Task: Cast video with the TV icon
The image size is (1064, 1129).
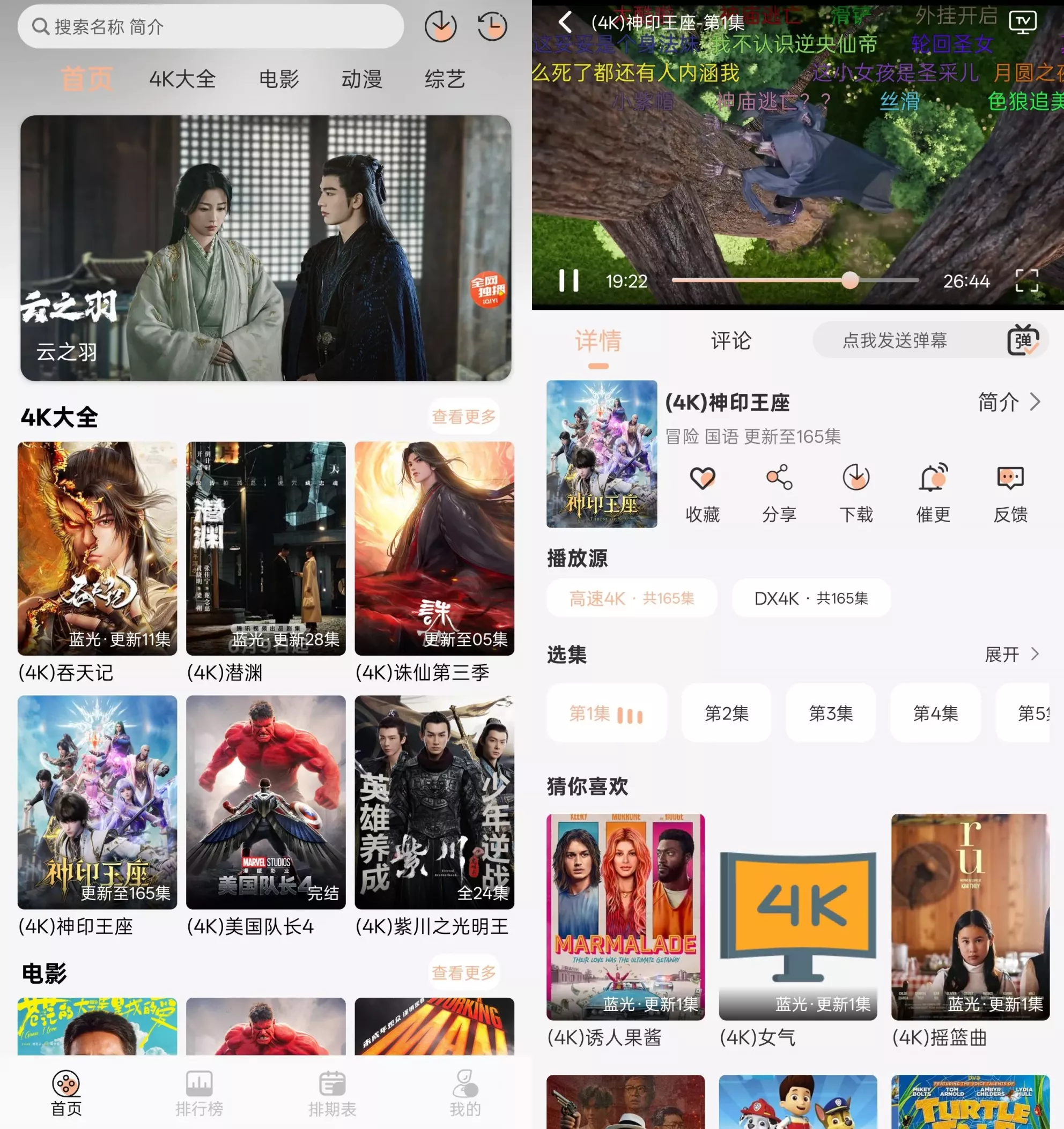Action: click(x=1023, y=23)
